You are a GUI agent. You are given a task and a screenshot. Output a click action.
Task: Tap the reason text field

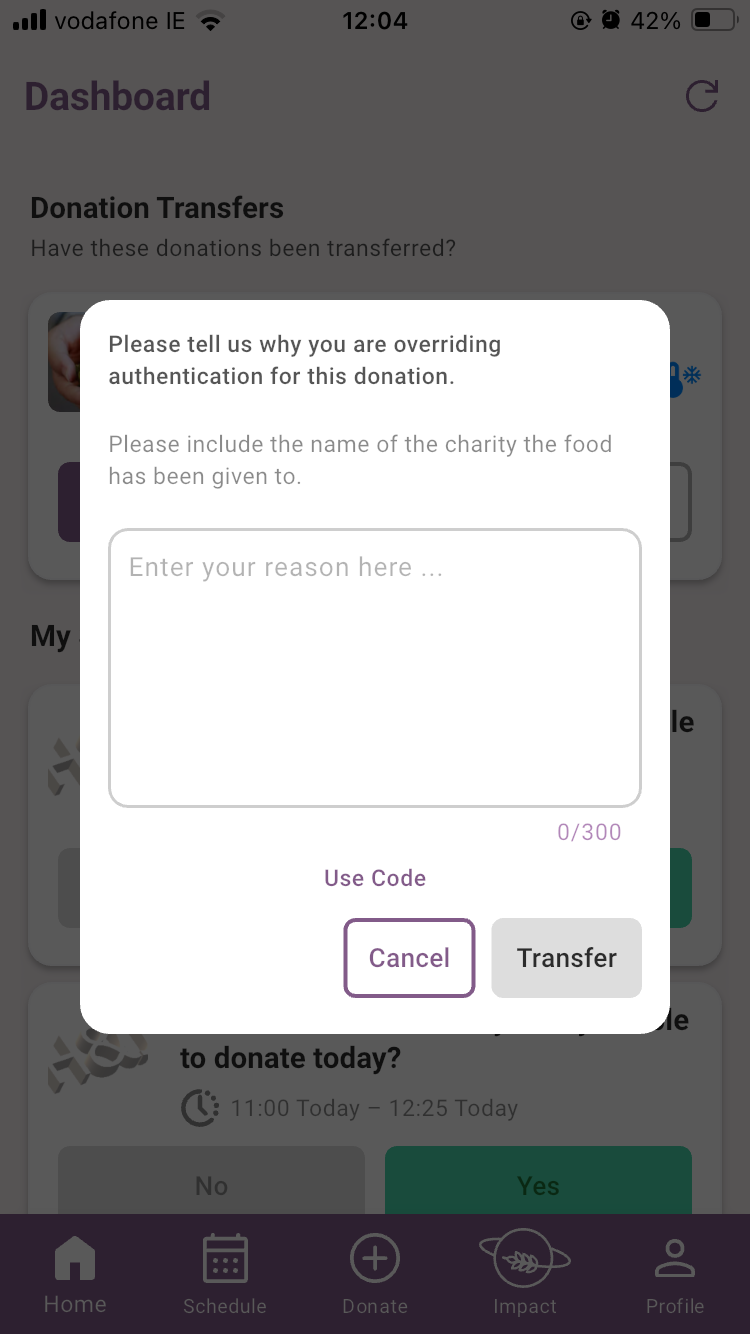(x=374, y=668)
